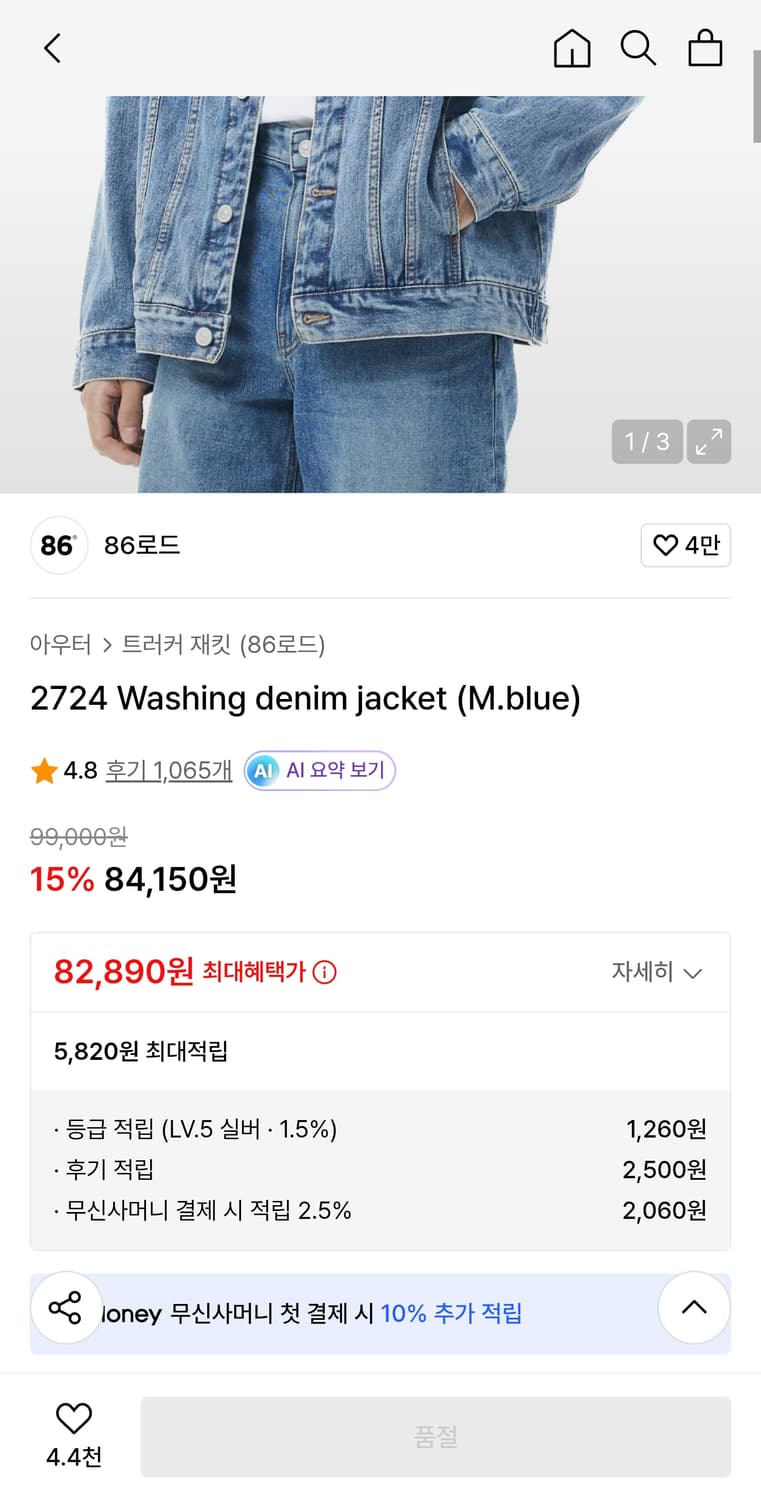The width and height of the screenshot is (761, 1500).
Task: Collapse the 무신사머니 banner with chevron
Action: (x=693, y=1307)
